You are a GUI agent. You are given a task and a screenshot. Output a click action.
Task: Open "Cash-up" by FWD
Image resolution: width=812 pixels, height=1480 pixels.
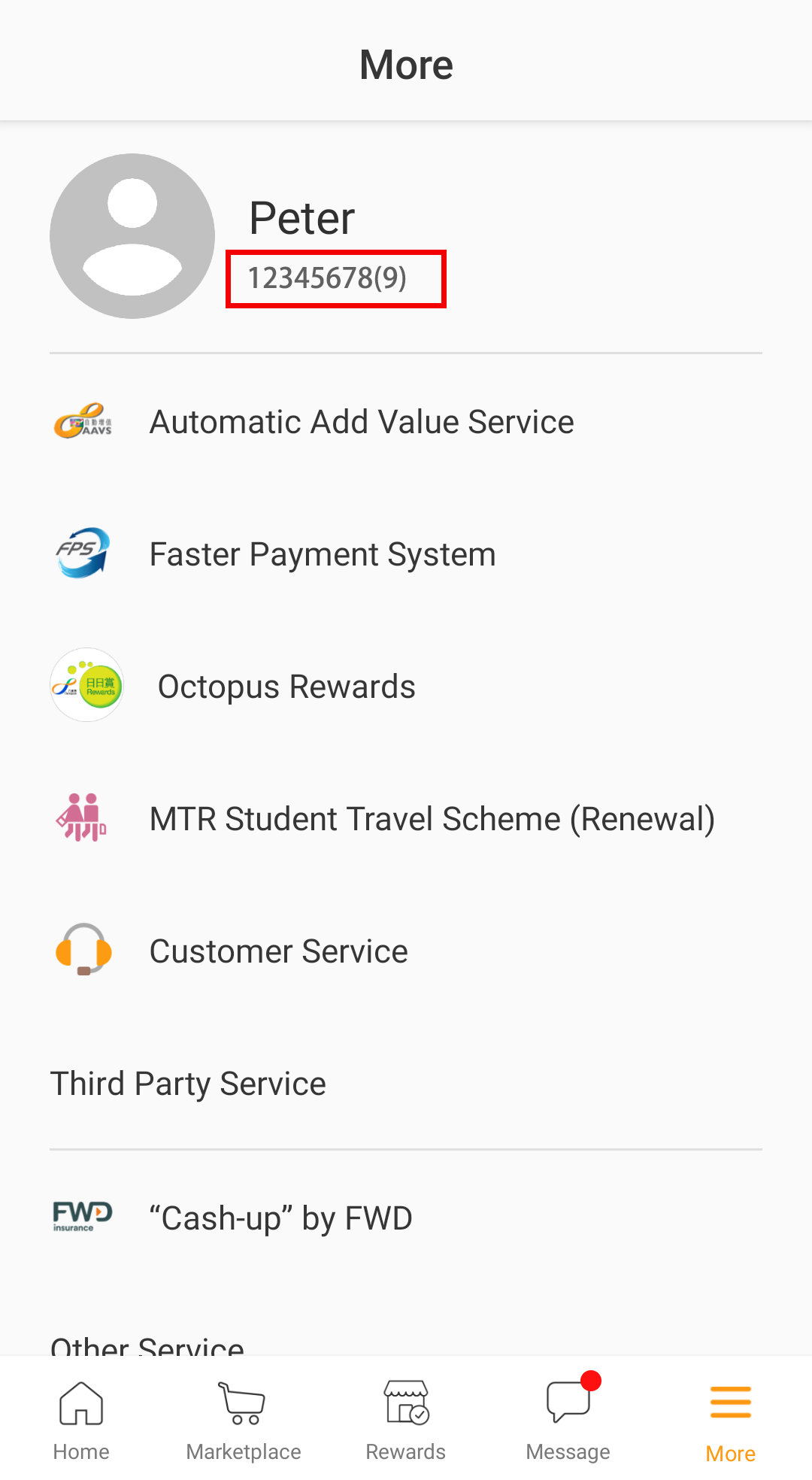pos(406,1218)
